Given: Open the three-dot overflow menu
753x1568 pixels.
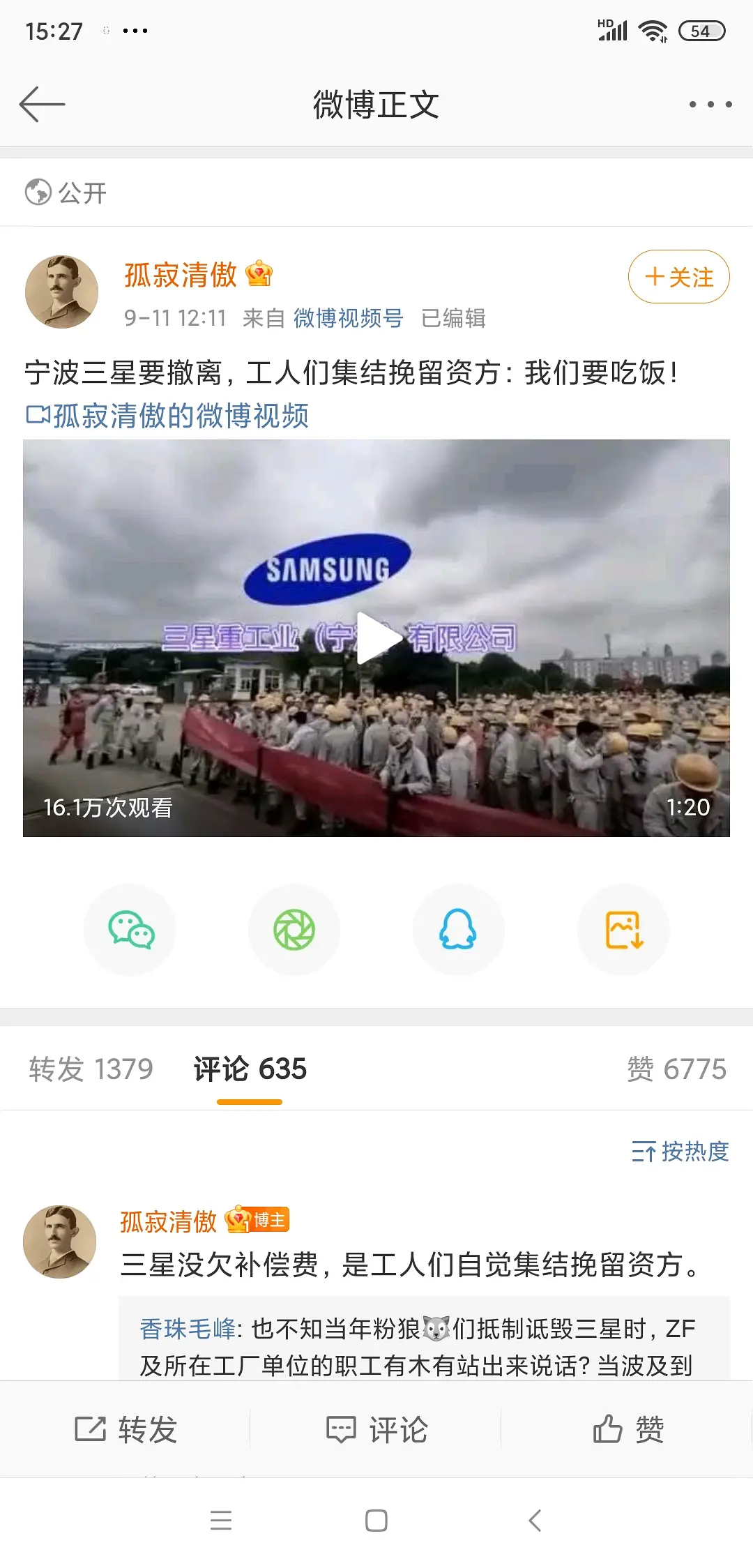Looking at the screenshot, I should pyautogui.click(x=710, y=105).
